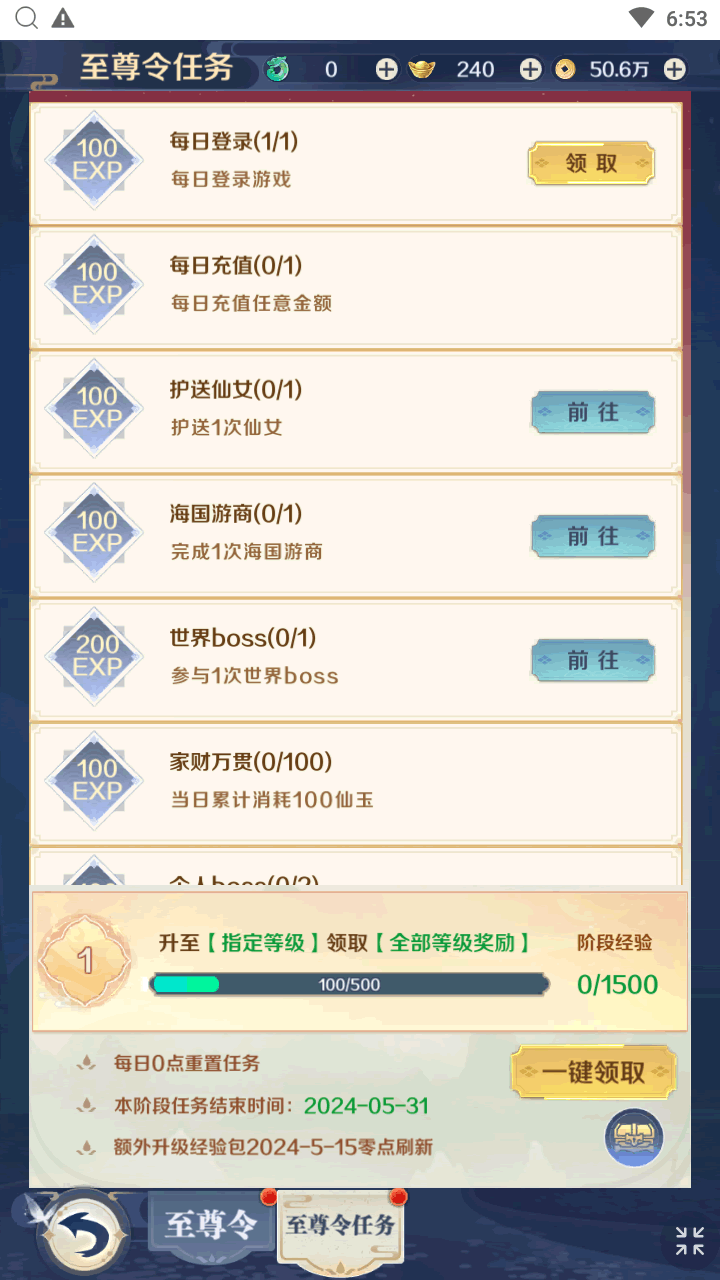Add gold ingots with plus after 240
The width and height of the screenshot is (720, 1280).
tap(530, 69)
